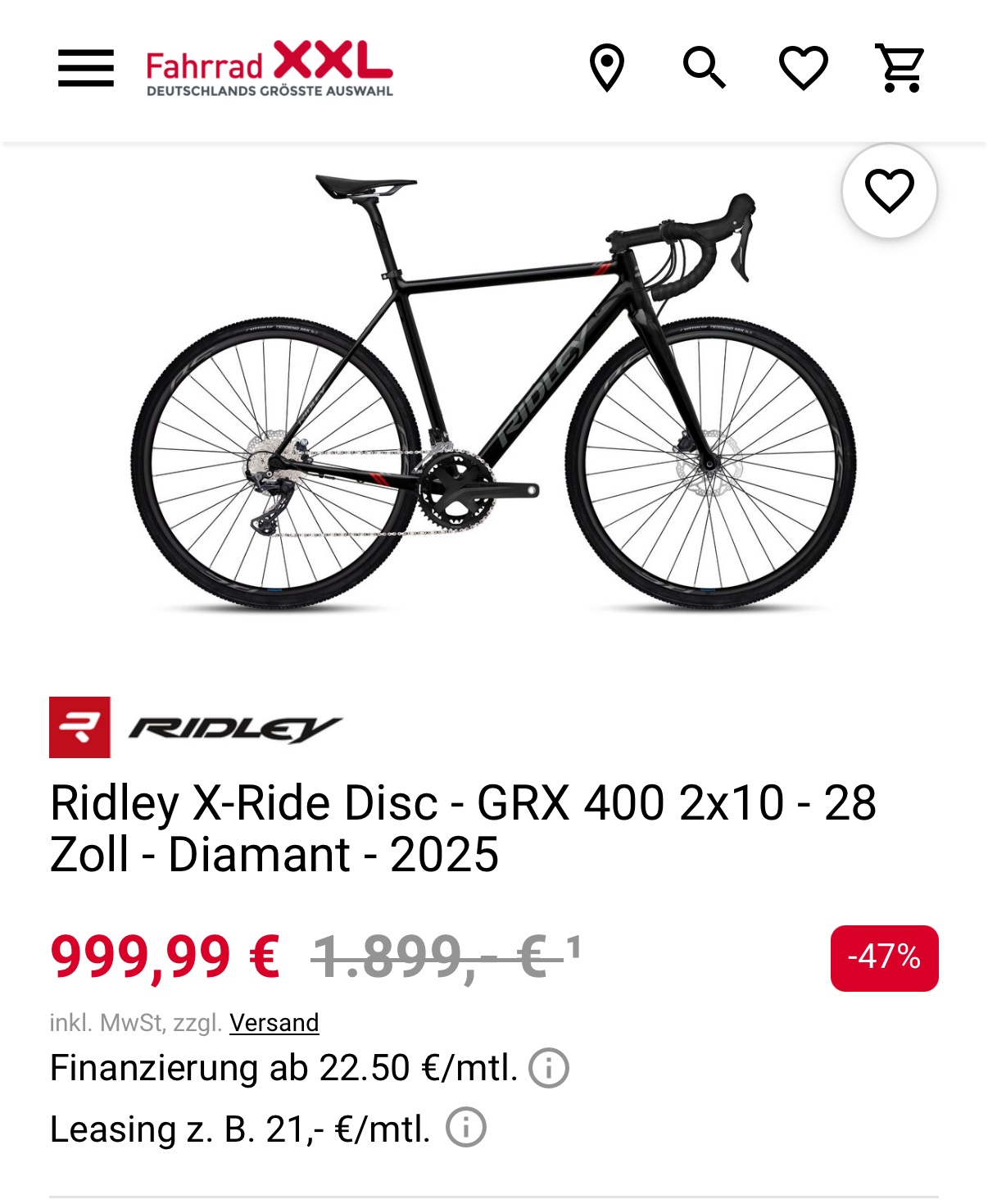Enlarge the Ridley bike product photo

[492, 393]
